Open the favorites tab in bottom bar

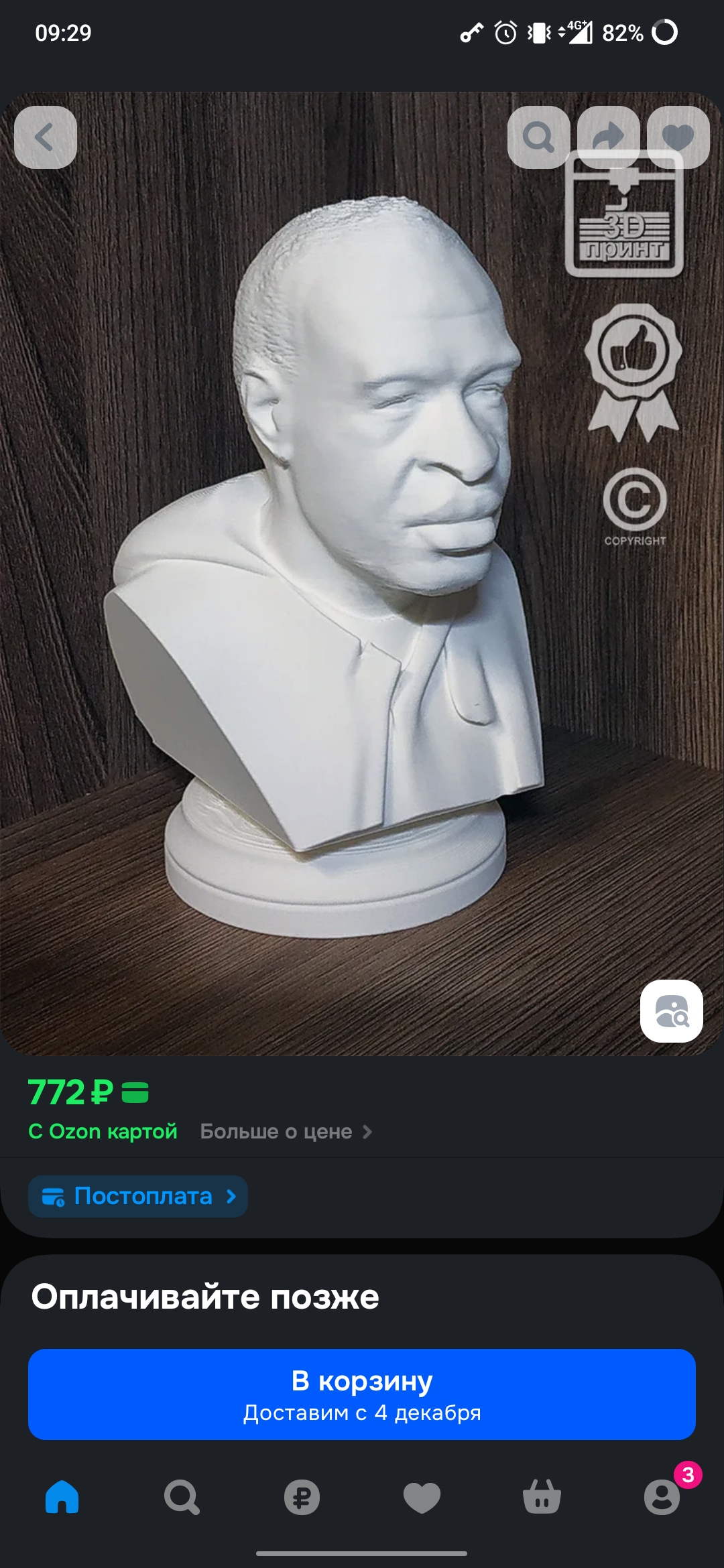pos(422,1497)
